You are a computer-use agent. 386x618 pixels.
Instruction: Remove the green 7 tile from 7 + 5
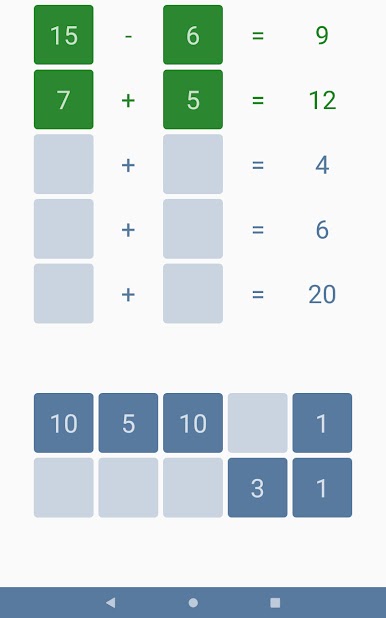tap(63, 99)
